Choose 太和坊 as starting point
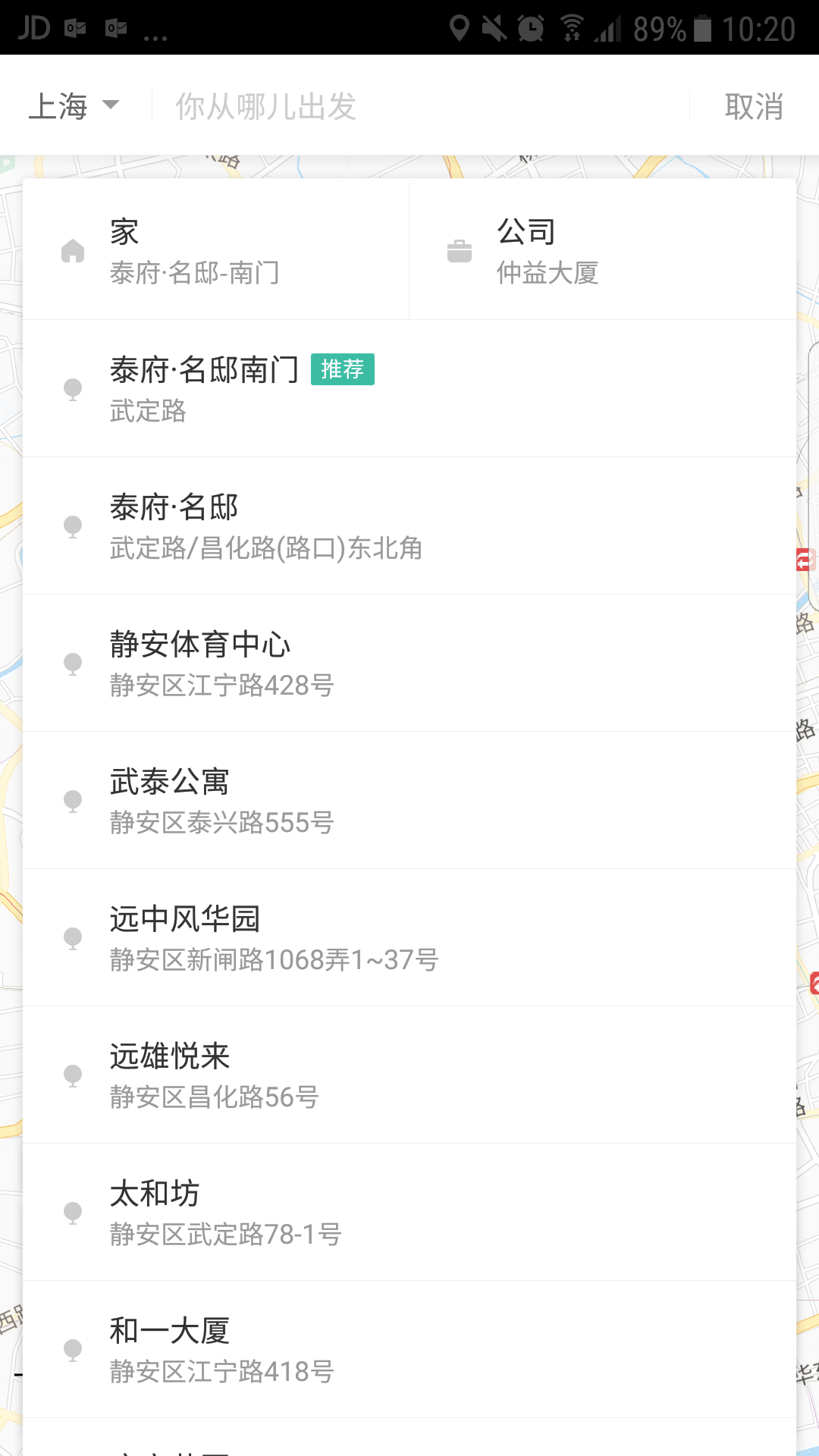819x1456 pixels. tap(409, 1213)
